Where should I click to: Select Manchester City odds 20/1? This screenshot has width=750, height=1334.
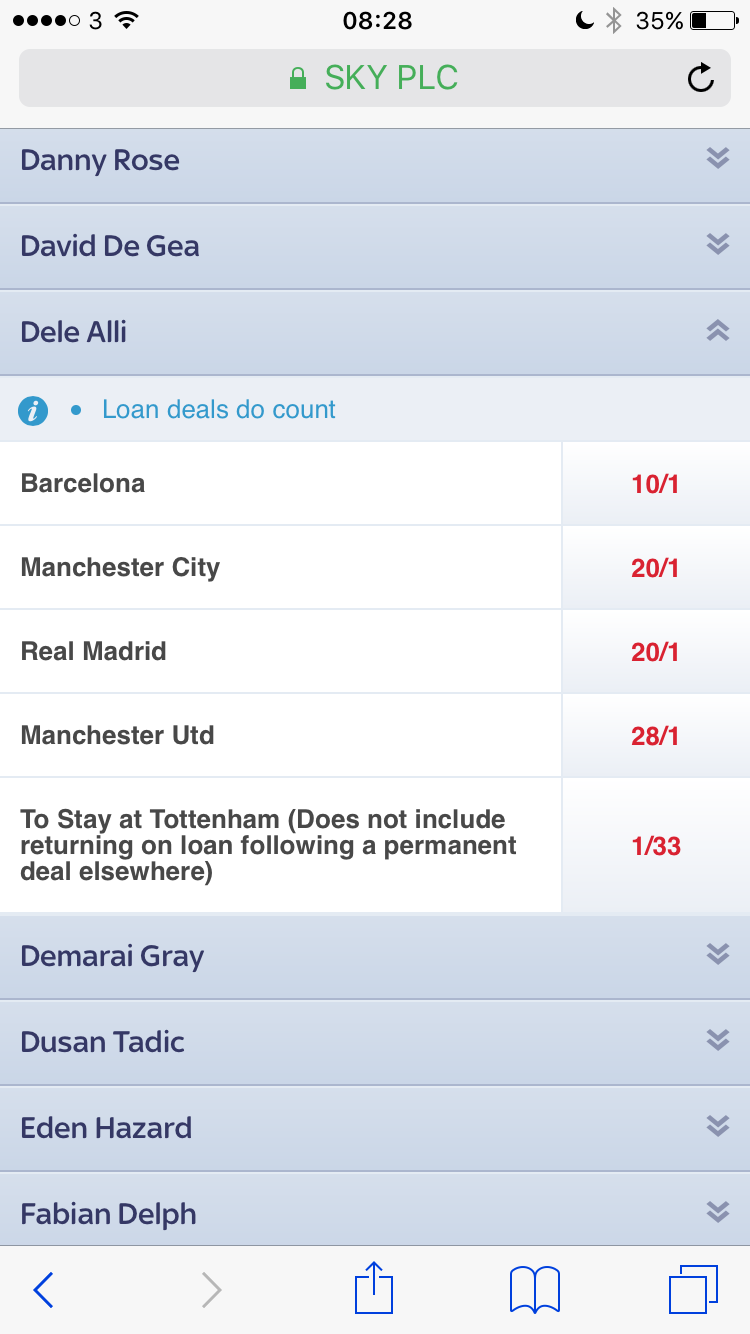[655, 568]
